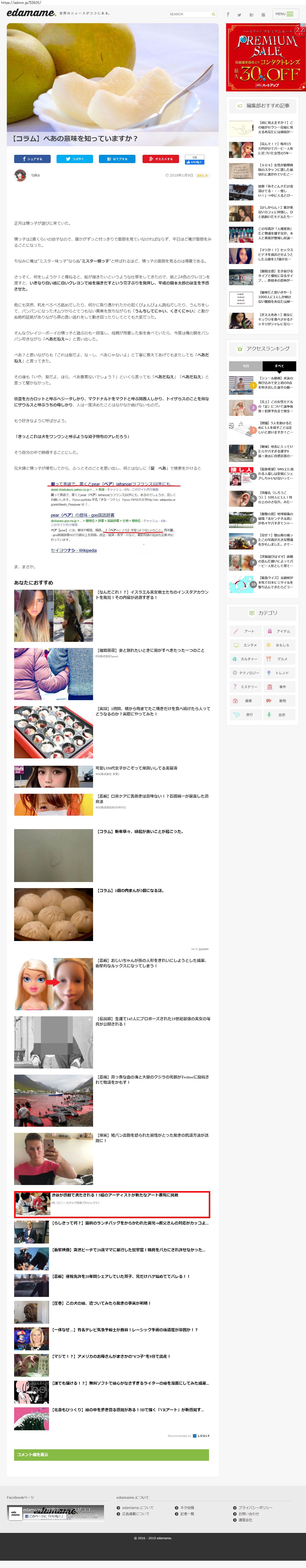Open article 渋谷が感動で満たされる
The height and width of the screenshot is (1568, 306).
coord(114,1194)
